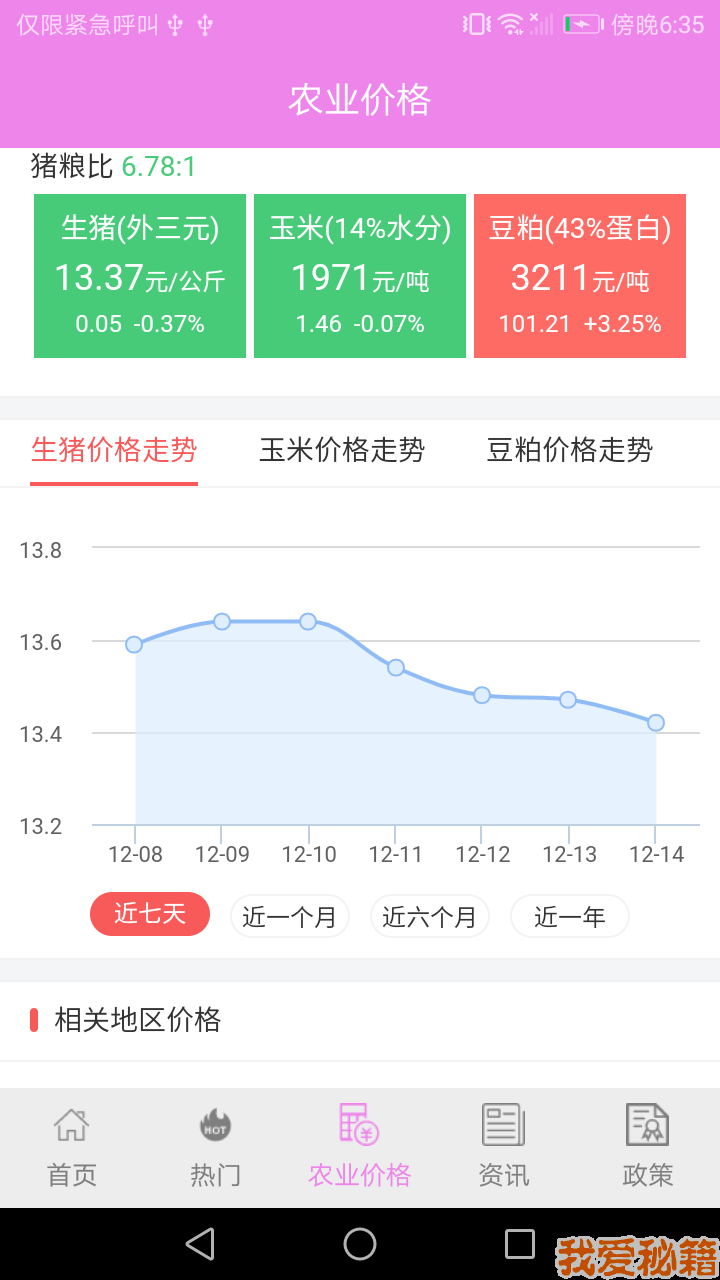Open the 豆粕(43%蛋白) price card

580,276
